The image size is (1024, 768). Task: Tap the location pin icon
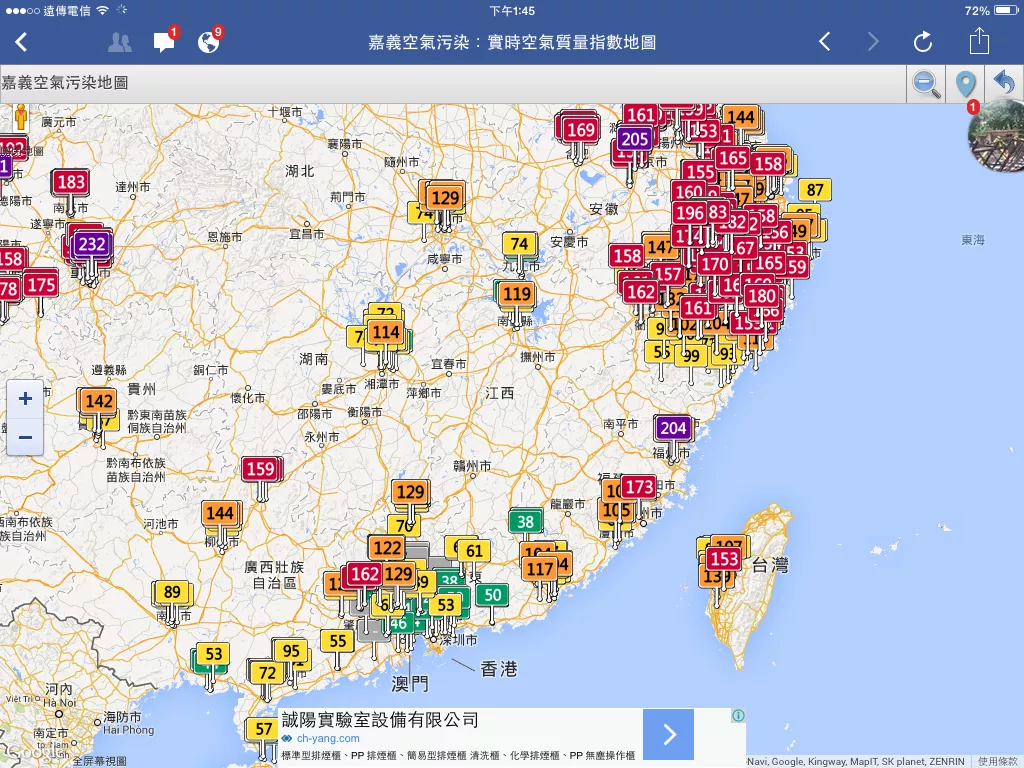965,83
